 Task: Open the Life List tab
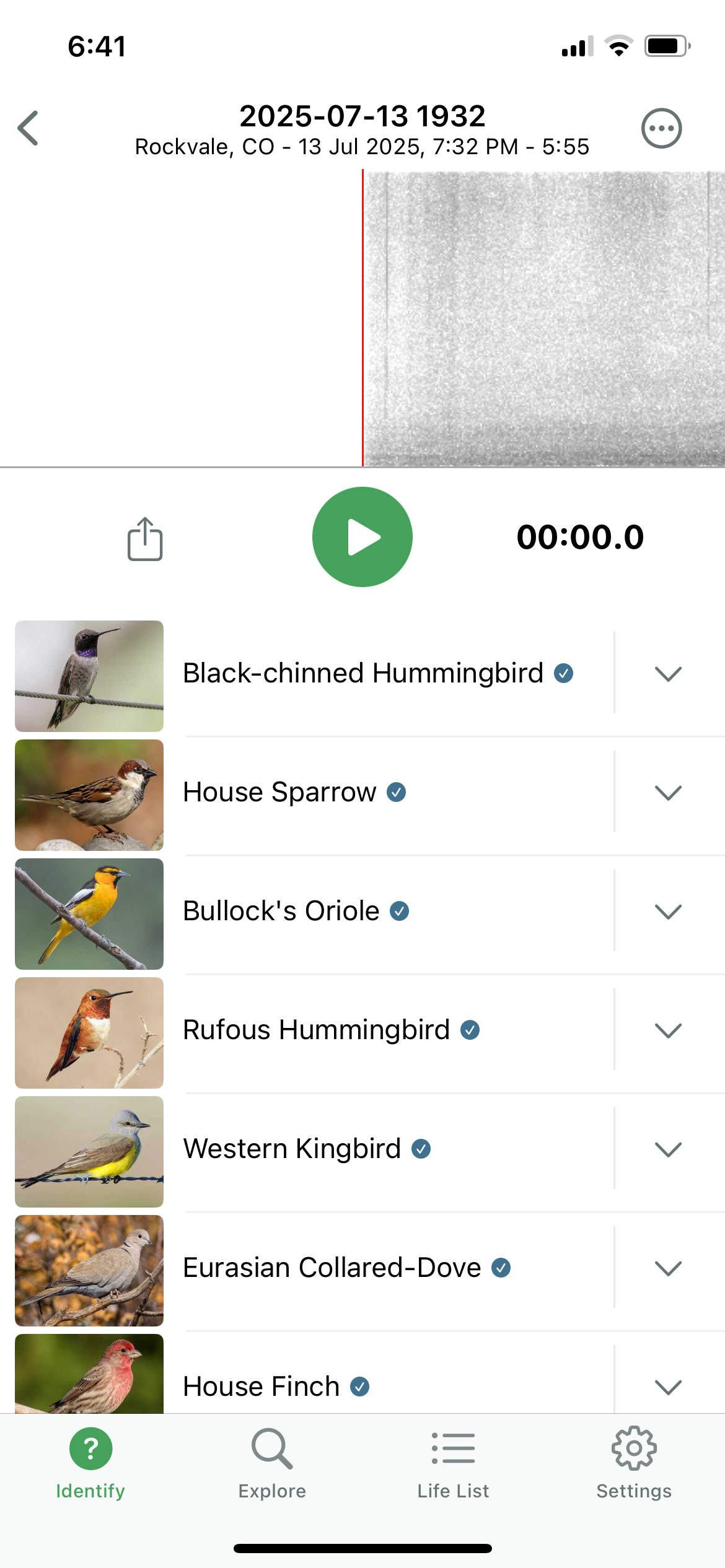tap(453, 1463)
